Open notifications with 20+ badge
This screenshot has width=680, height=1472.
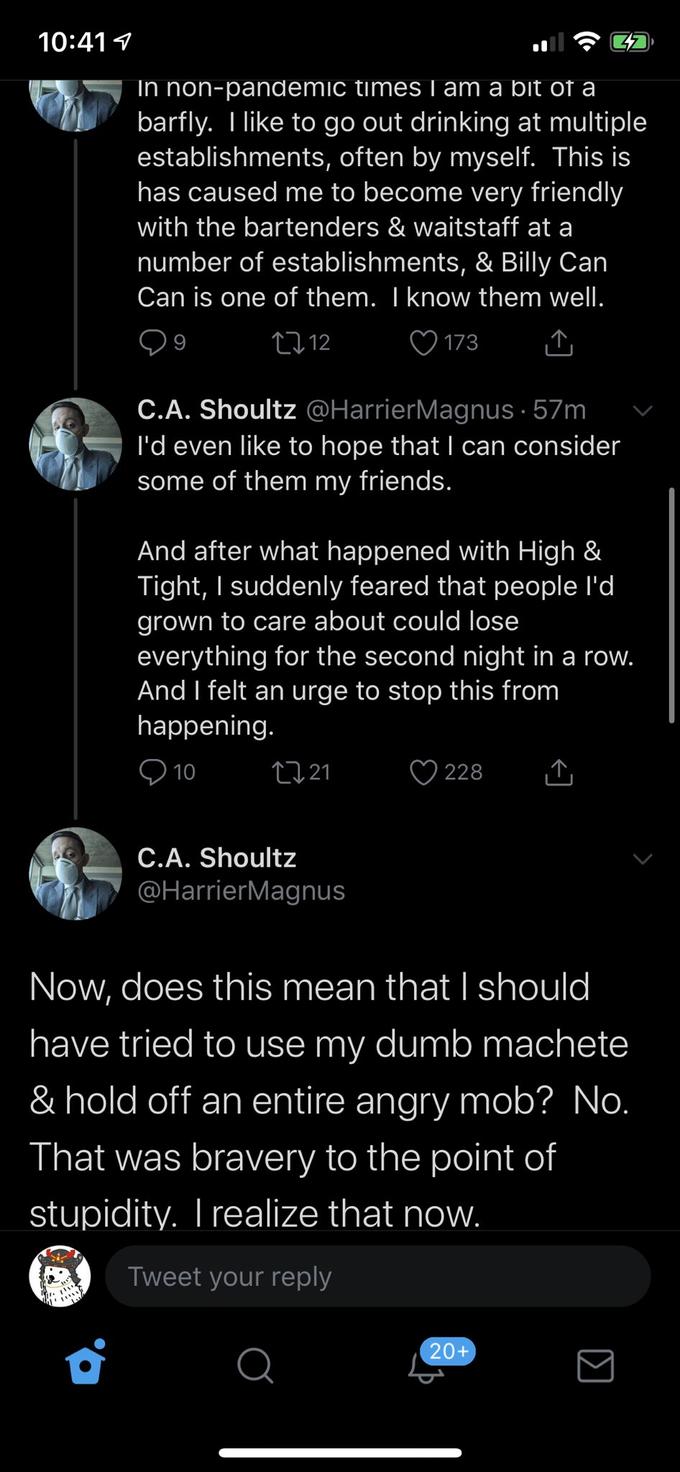(428, 1365)
